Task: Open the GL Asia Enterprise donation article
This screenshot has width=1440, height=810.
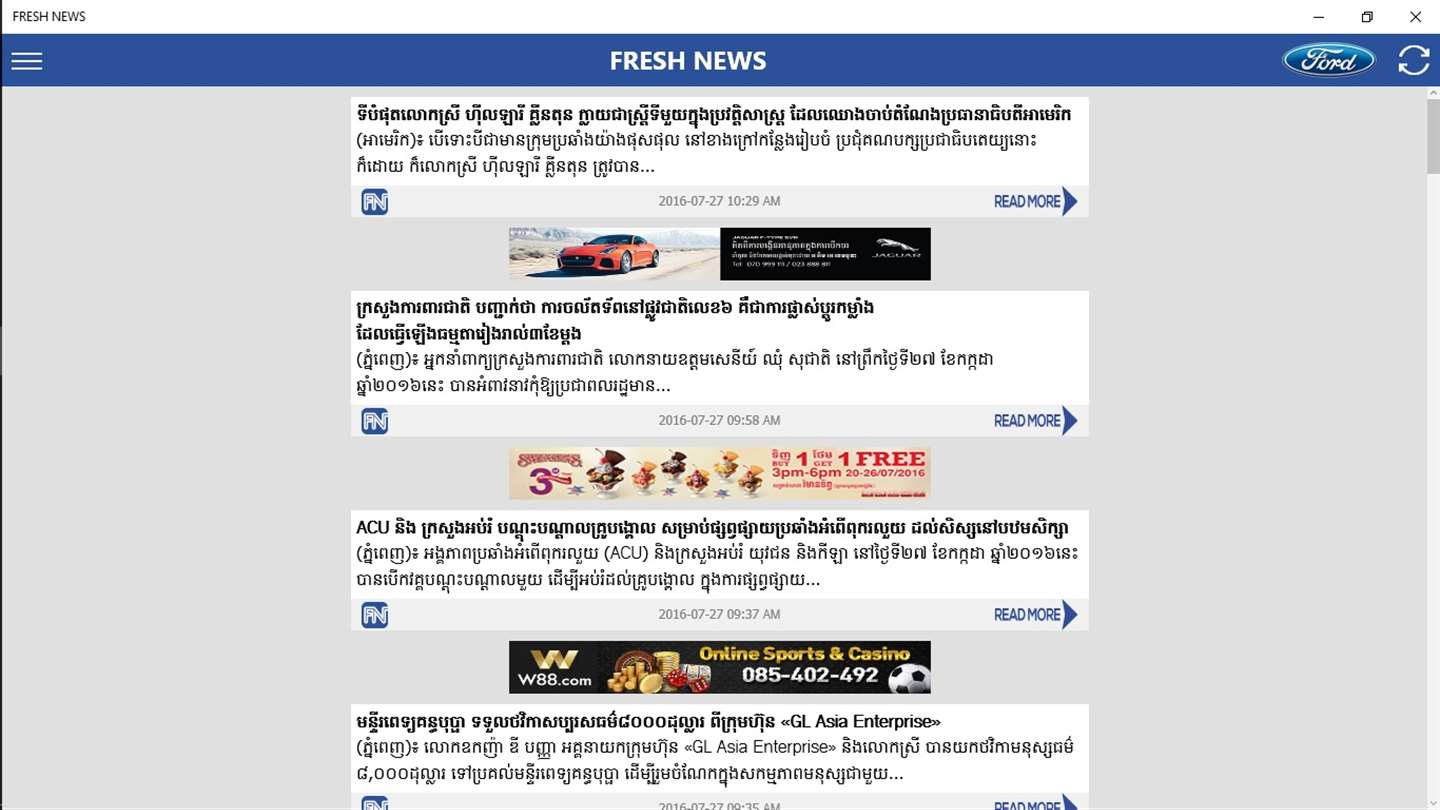Action: point(648,722)
